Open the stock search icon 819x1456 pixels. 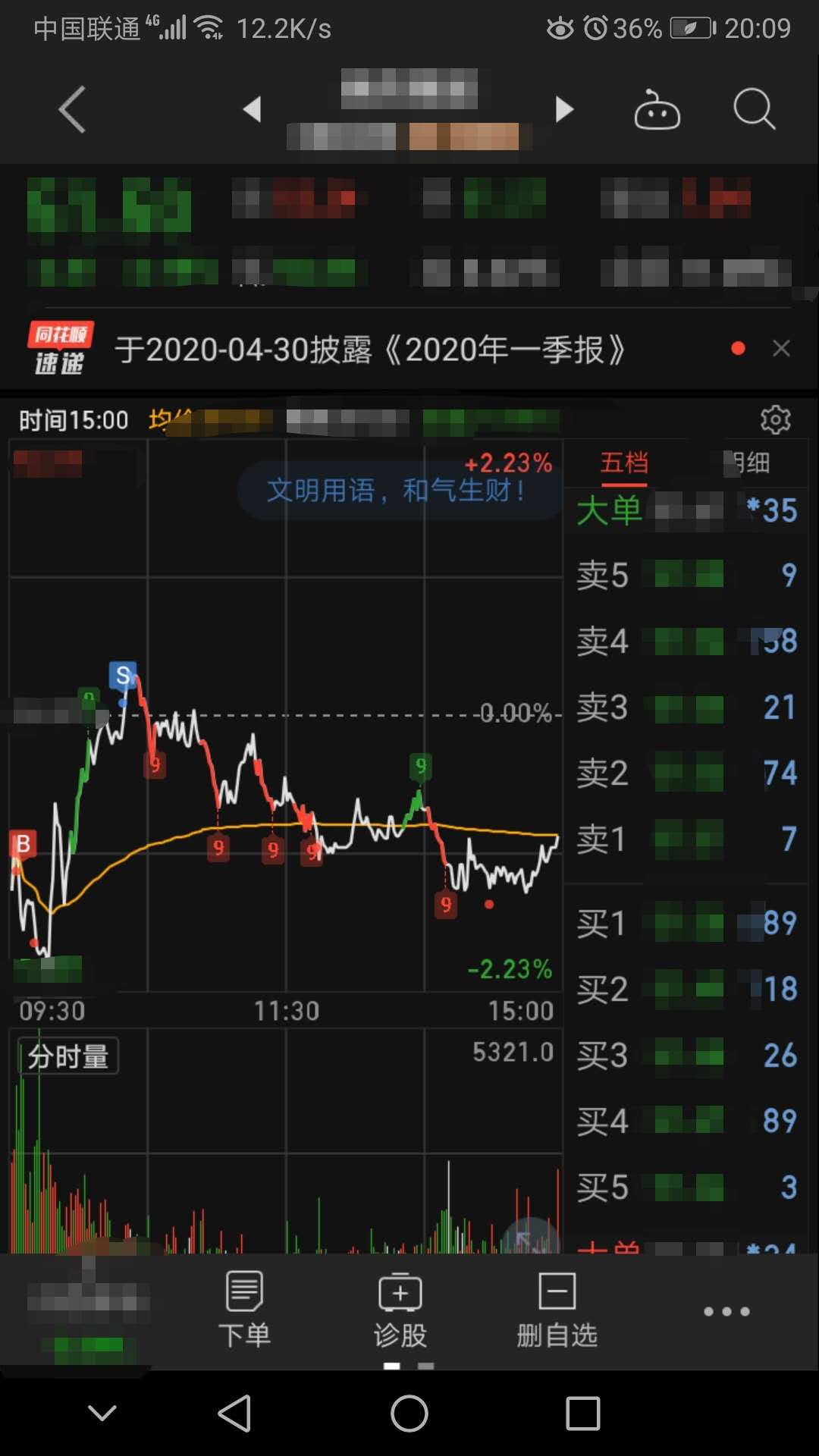753,109
